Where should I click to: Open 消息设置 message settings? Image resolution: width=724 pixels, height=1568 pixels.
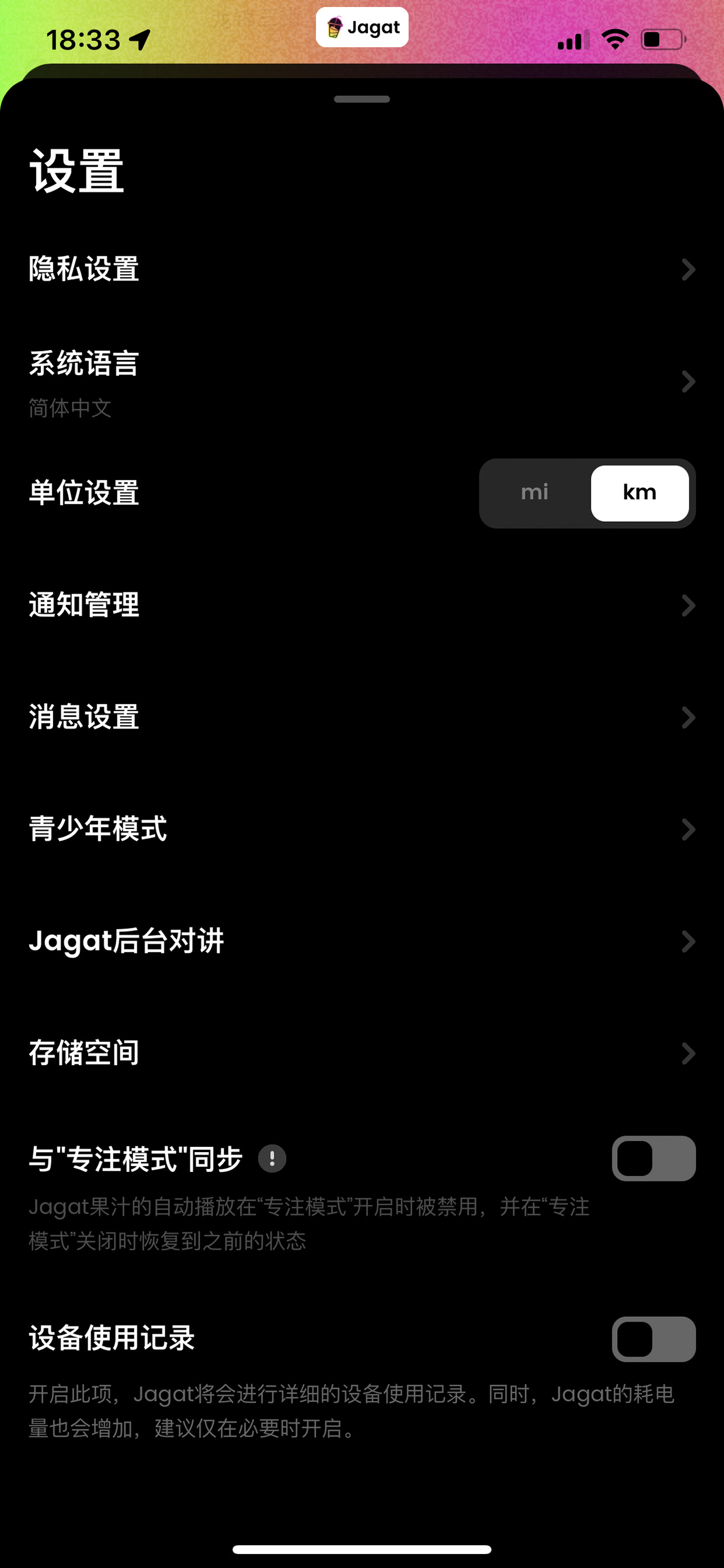[x=361, y=717]
